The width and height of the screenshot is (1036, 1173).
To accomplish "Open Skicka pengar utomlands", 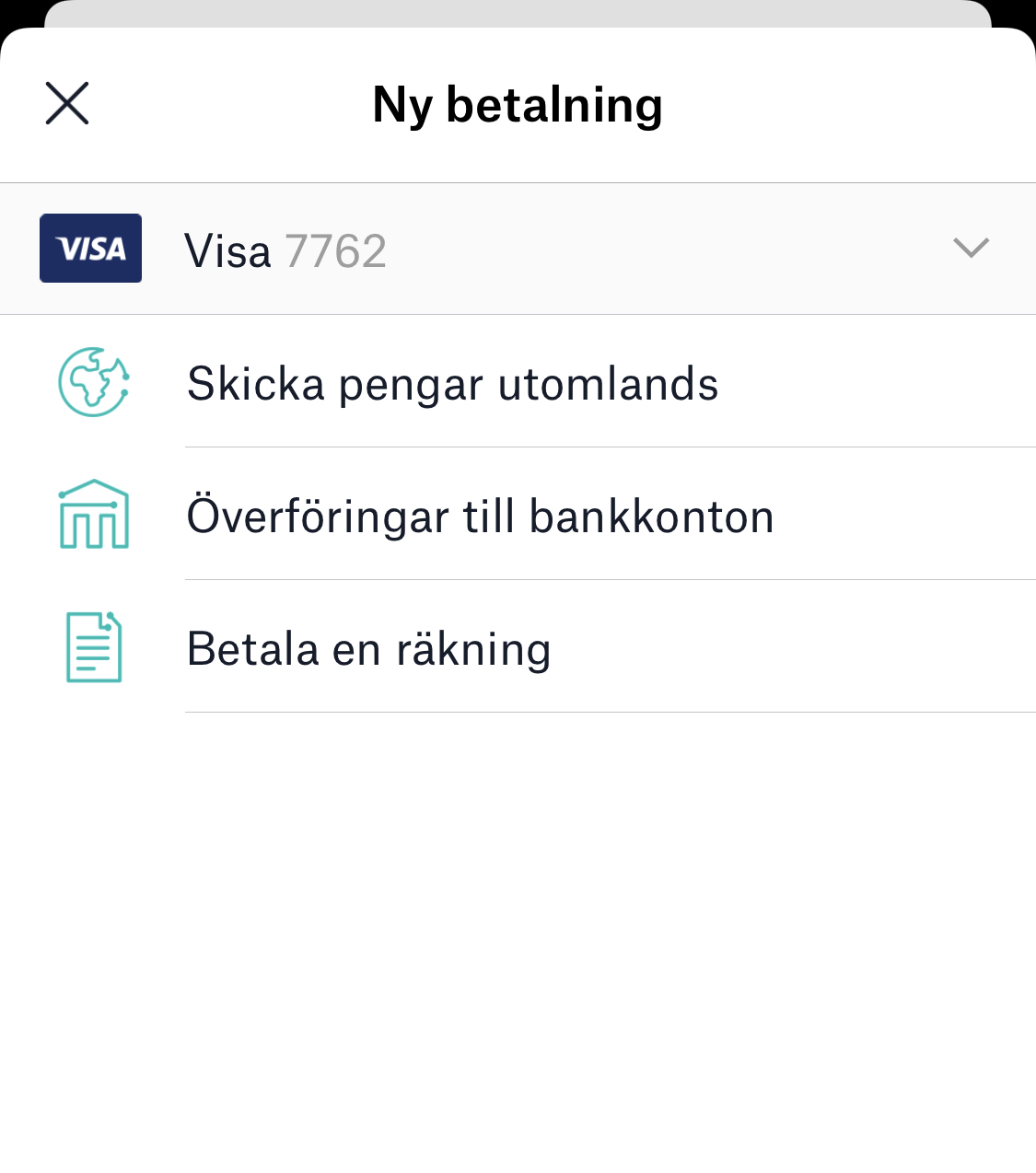I will pyautogui.click(x=452, y=383).
